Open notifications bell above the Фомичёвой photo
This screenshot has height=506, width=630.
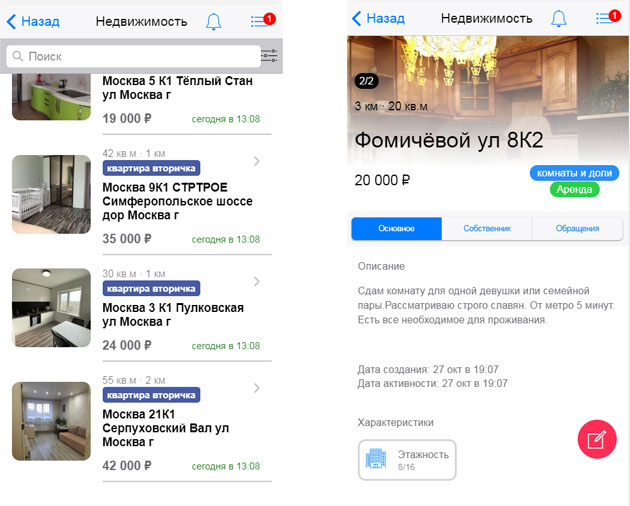(558, 18)
